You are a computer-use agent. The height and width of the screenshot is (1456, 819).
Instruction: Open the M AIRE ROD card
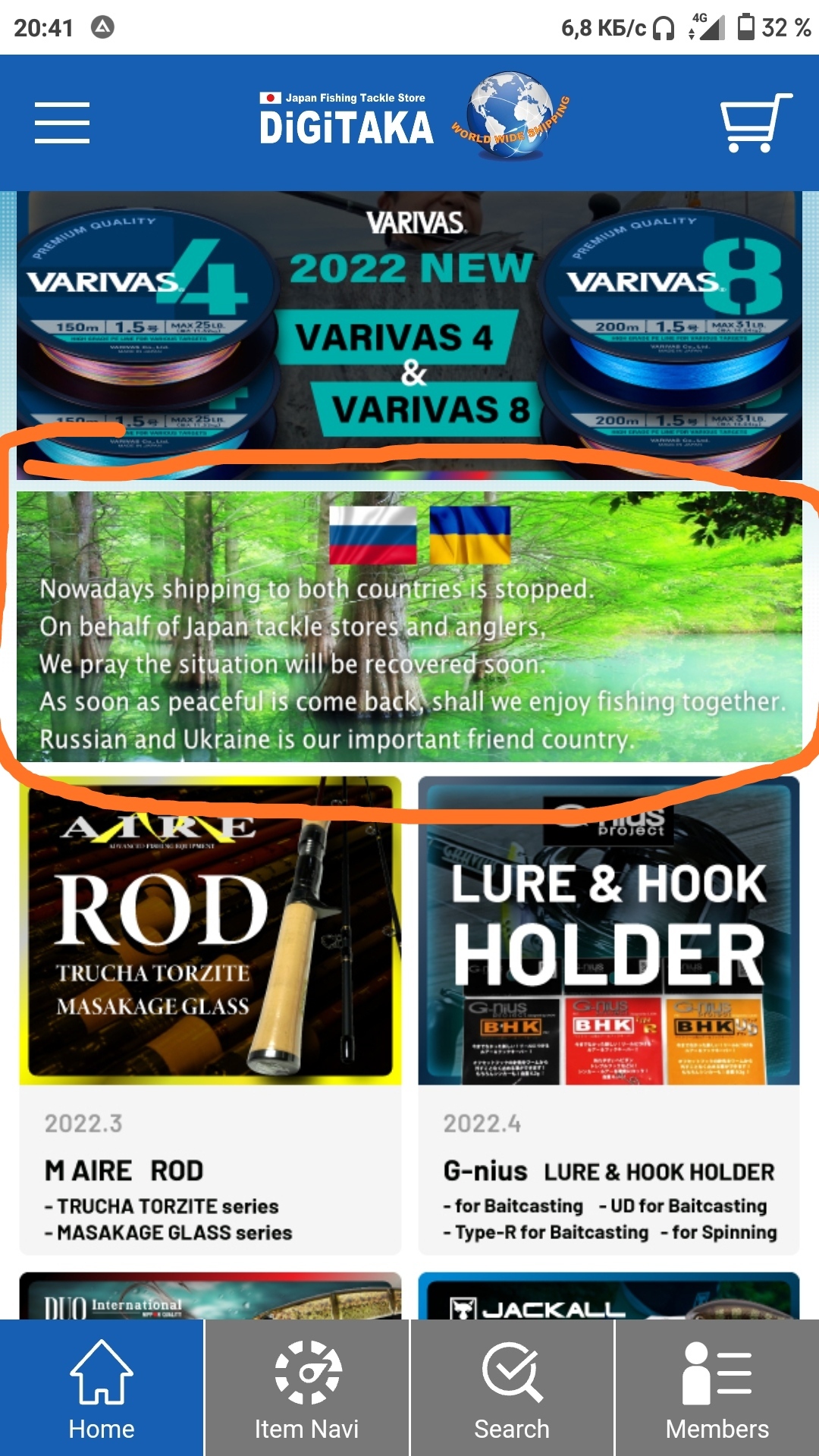(x=210, y=1015)
